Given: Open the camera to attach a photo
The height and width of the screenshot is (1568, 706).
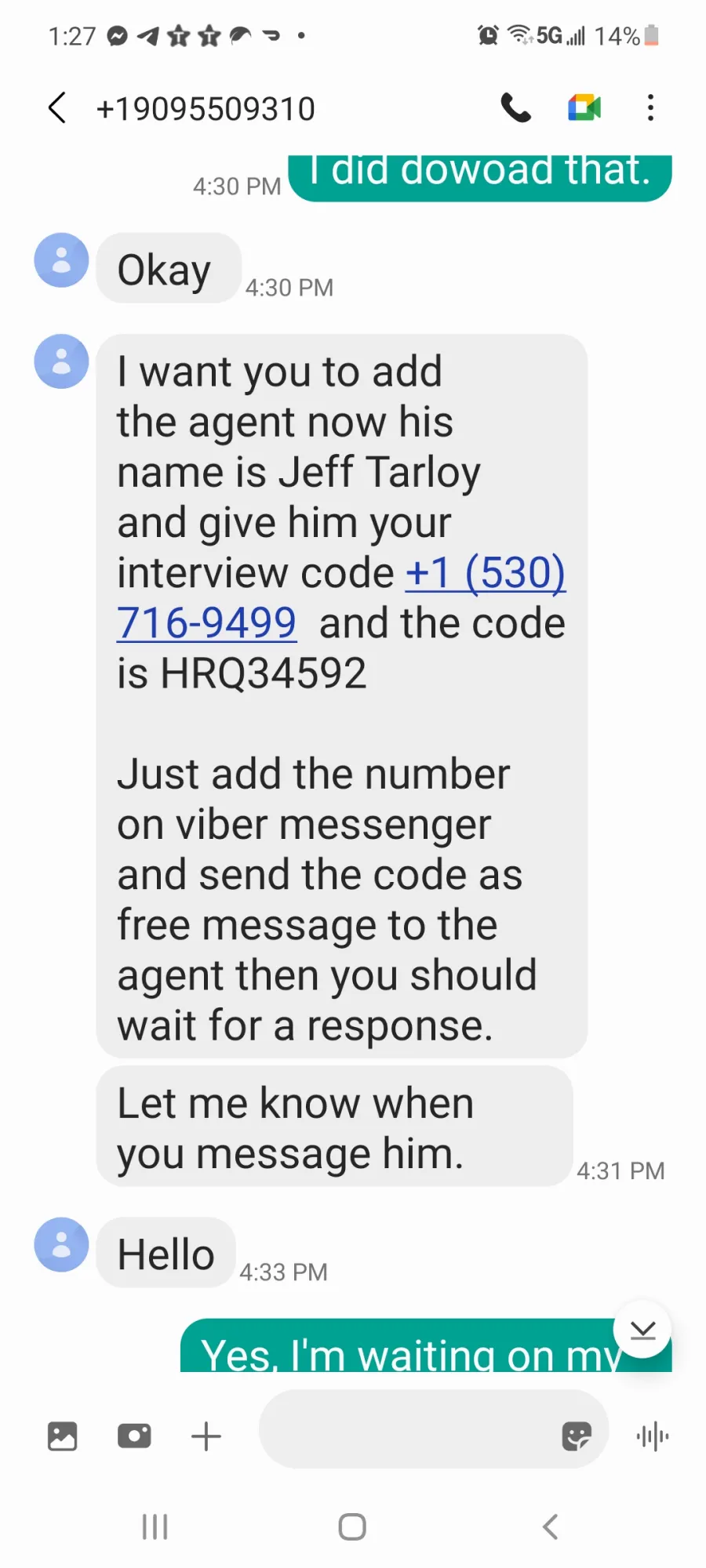Looking at the screenshot, I should 134,1436.
